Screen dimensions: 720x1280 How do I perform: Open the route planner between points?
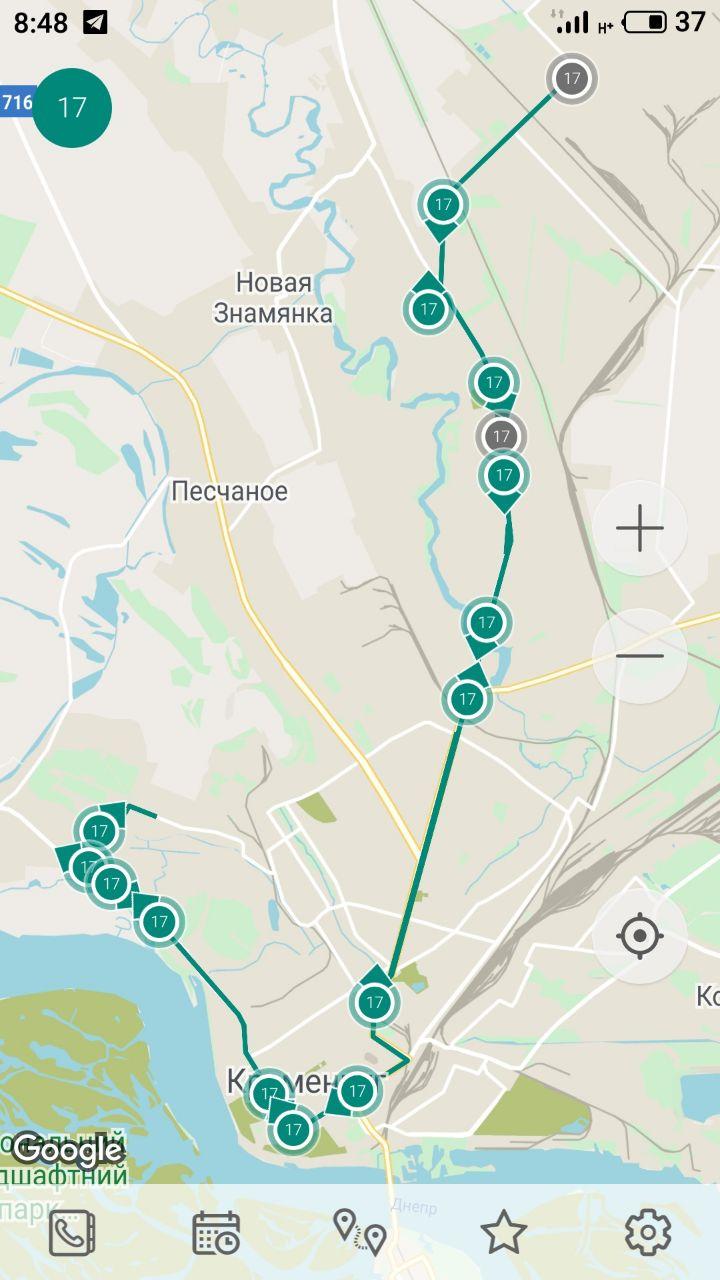tap(360, 1232)
